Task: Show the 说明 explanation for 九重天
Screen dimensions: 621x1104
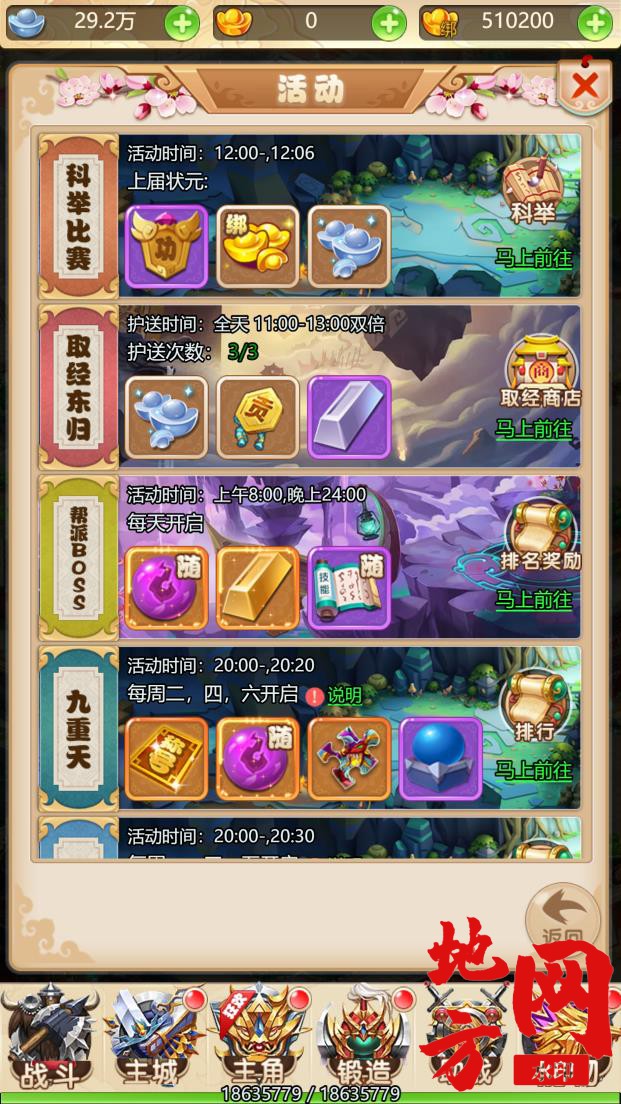Action: pyautogui.click(x=335, y=695)
